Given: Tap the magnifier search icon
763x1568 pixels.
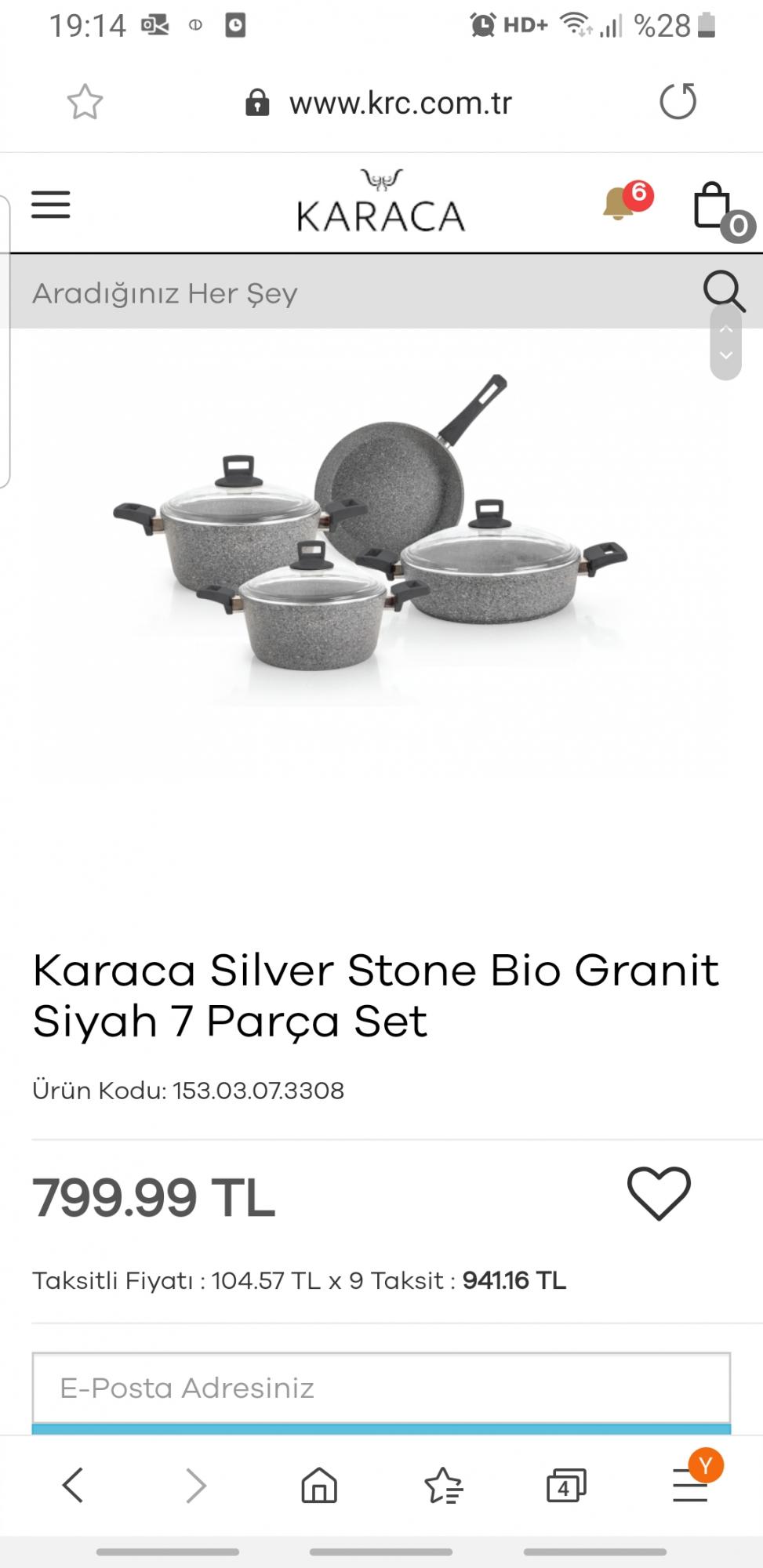Looking at the screenshot, I should (723, 292).
